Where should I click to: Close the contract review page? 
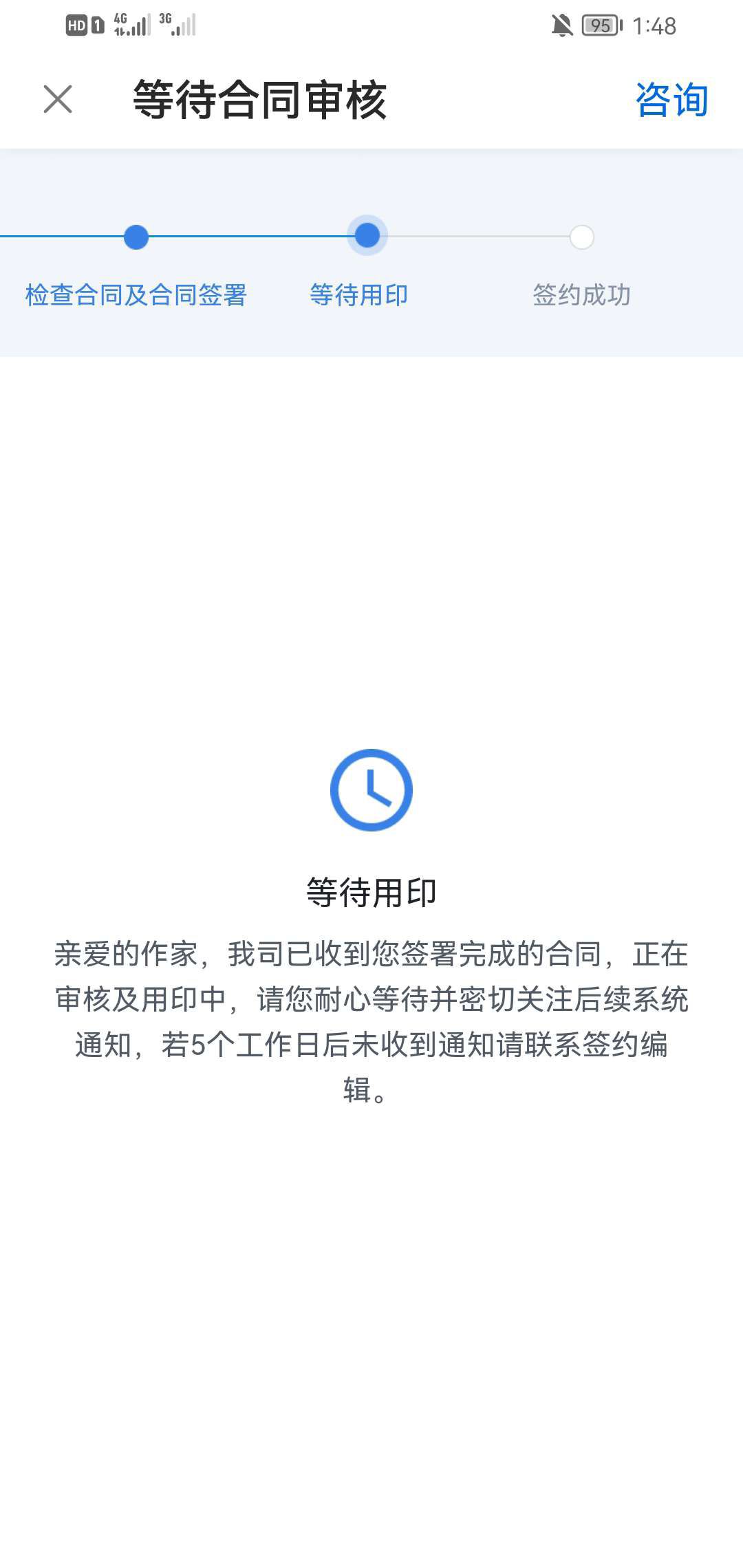click(x=58, y=100)
